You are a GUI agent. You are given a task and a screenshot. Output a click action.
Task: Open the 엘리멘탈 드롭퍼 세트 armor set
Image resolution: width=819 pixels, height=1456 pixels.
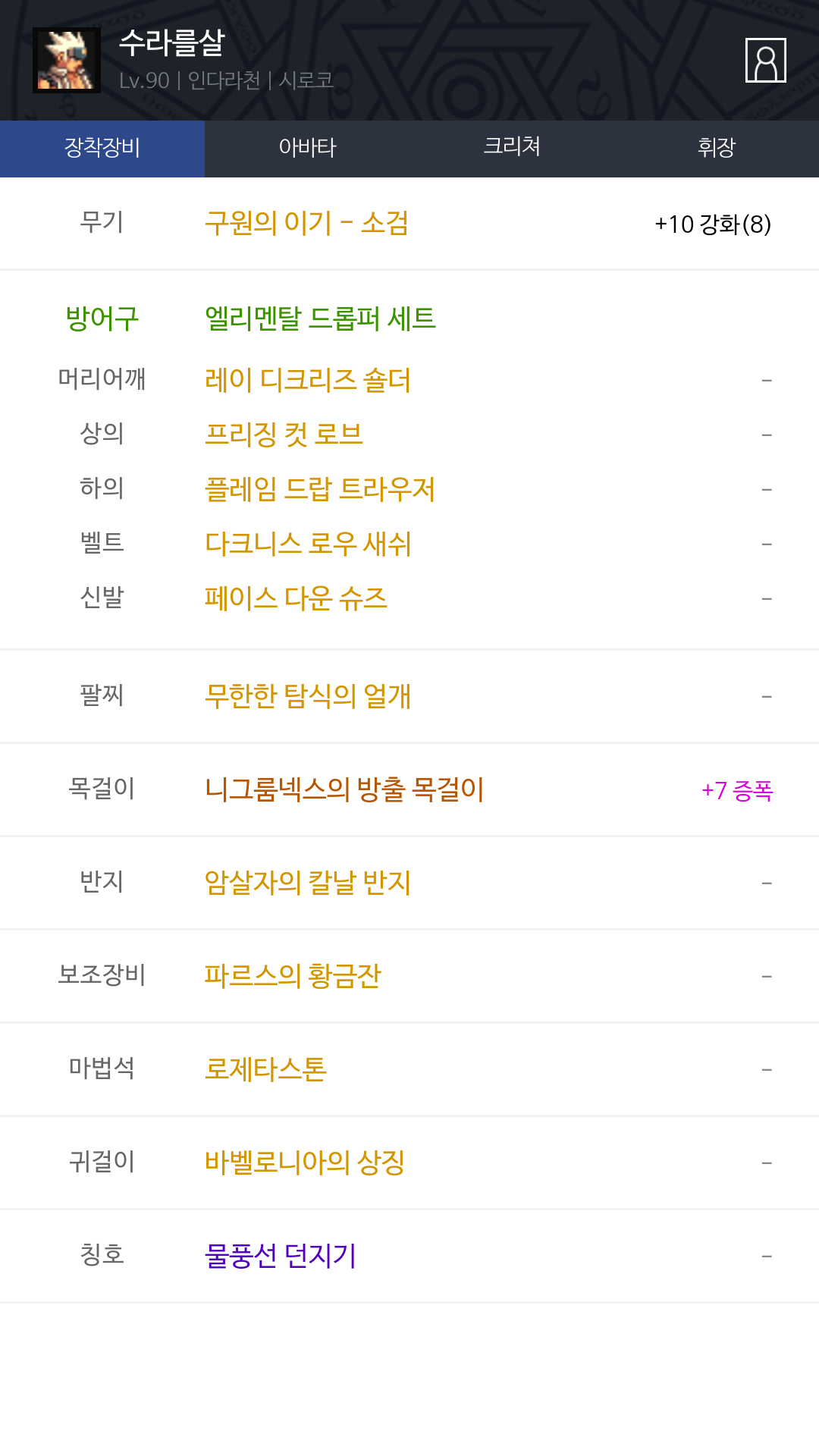pos(320,318)
